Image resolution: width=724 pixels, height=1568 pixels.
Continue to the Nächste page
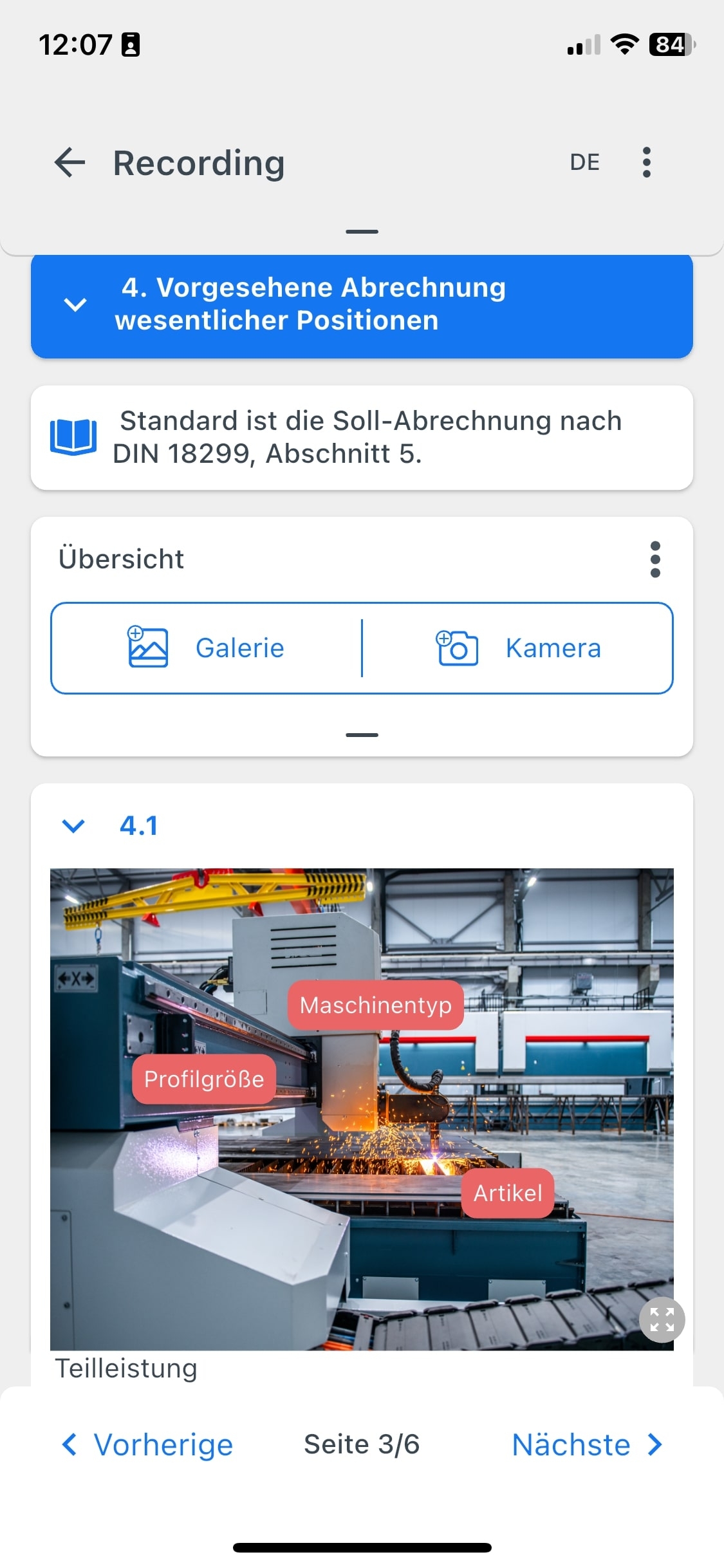(x=586, y=1444)
